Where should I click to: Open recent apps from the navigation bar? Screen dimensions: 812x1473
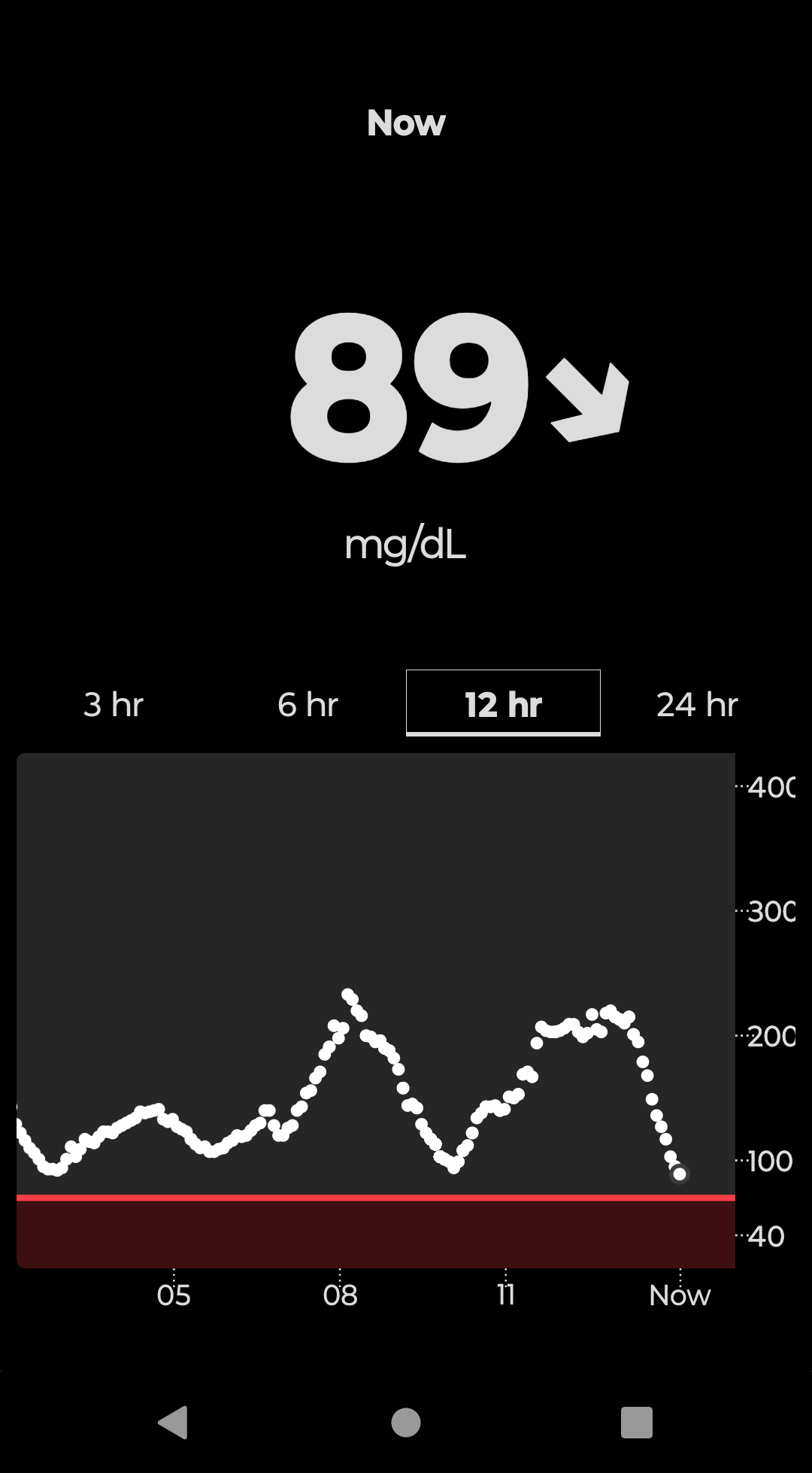pyautogui.click(x=636, y=1422)
